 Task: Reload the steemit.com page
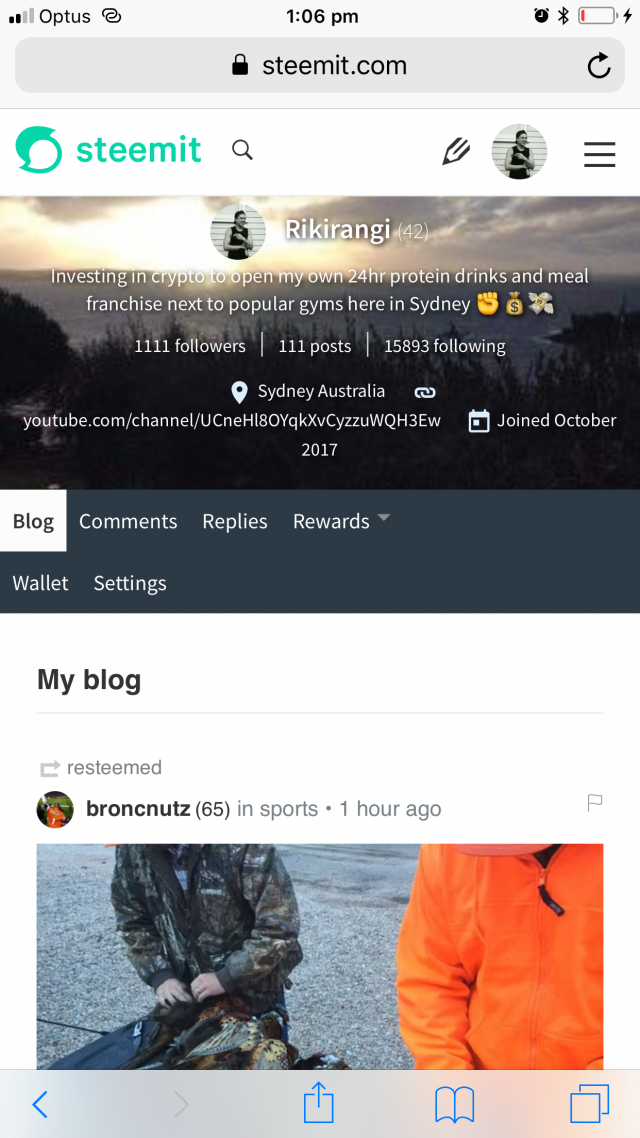coord(598,66)
